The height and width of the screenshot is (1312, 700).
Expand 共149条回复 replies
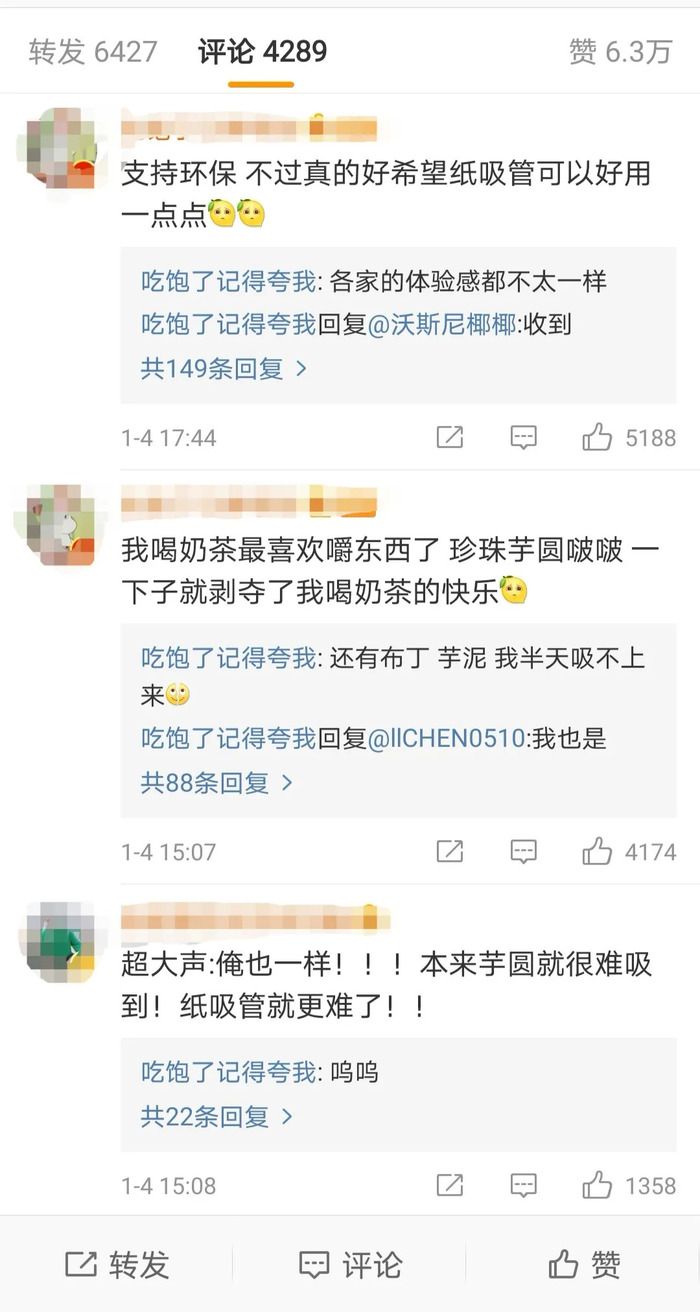point(223,368)
